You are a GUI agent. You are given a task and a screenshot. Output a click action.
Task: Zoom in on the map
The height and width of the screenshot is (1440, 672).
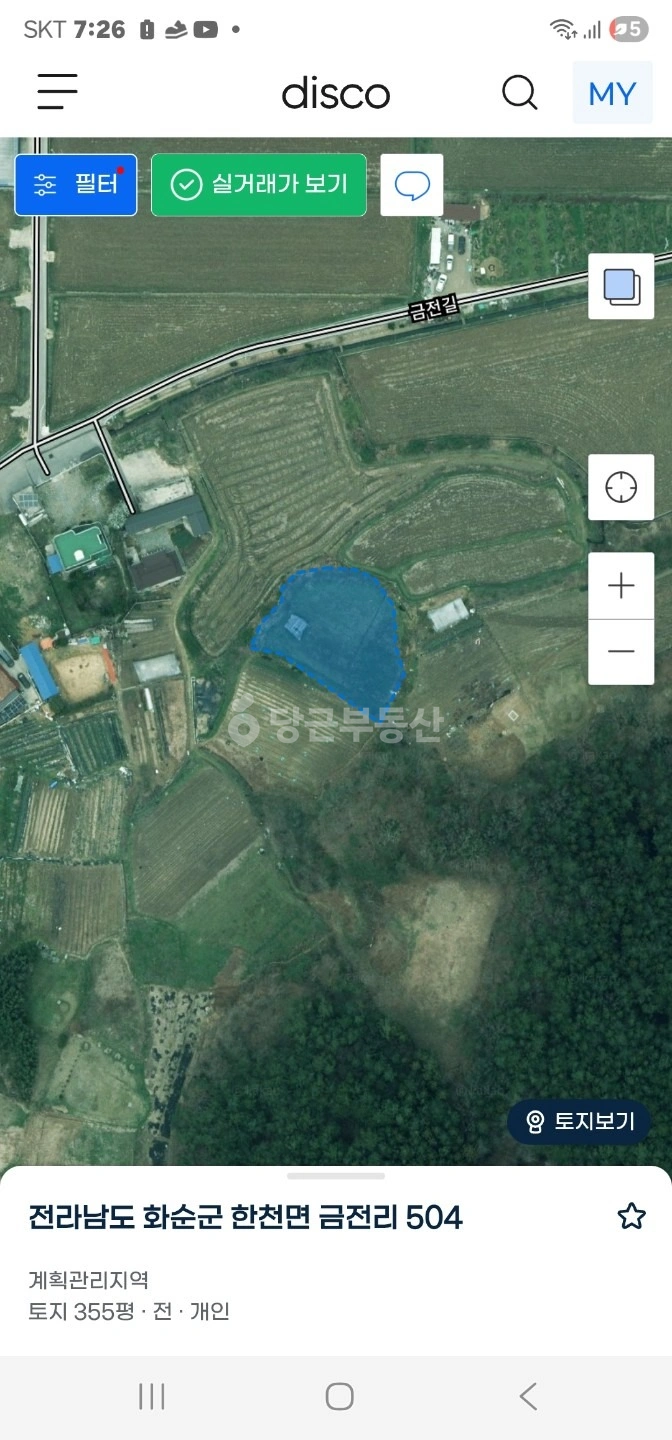click(621, 586)
